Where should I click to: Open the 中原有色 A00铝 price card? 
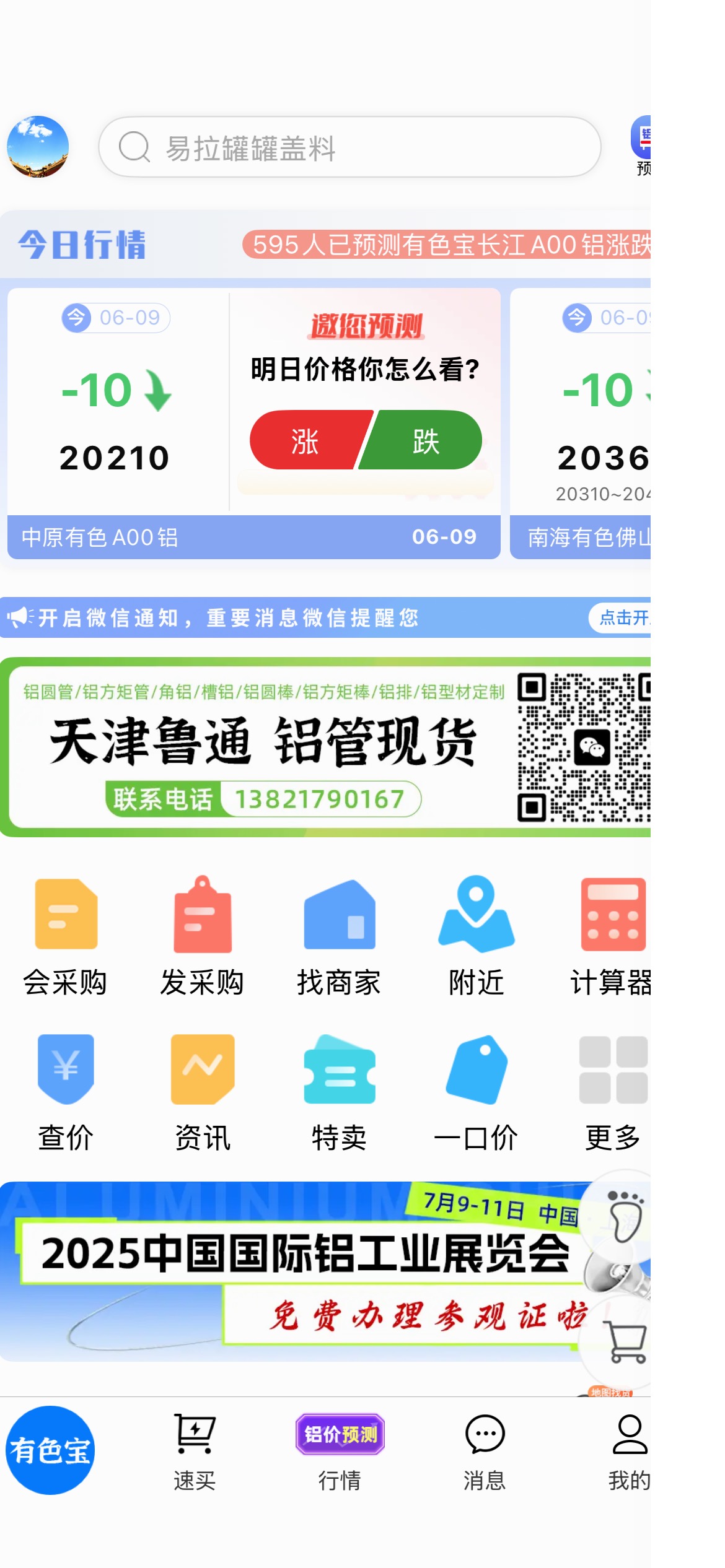coord(253,424)
